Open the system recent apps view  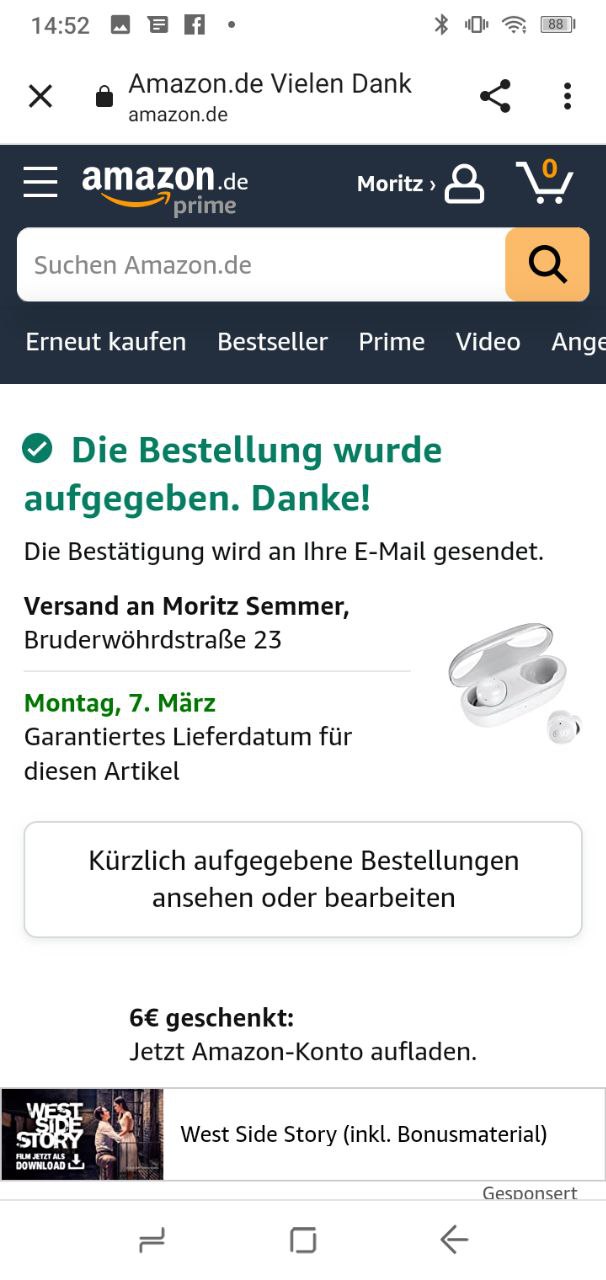(x=152, y=1240)
